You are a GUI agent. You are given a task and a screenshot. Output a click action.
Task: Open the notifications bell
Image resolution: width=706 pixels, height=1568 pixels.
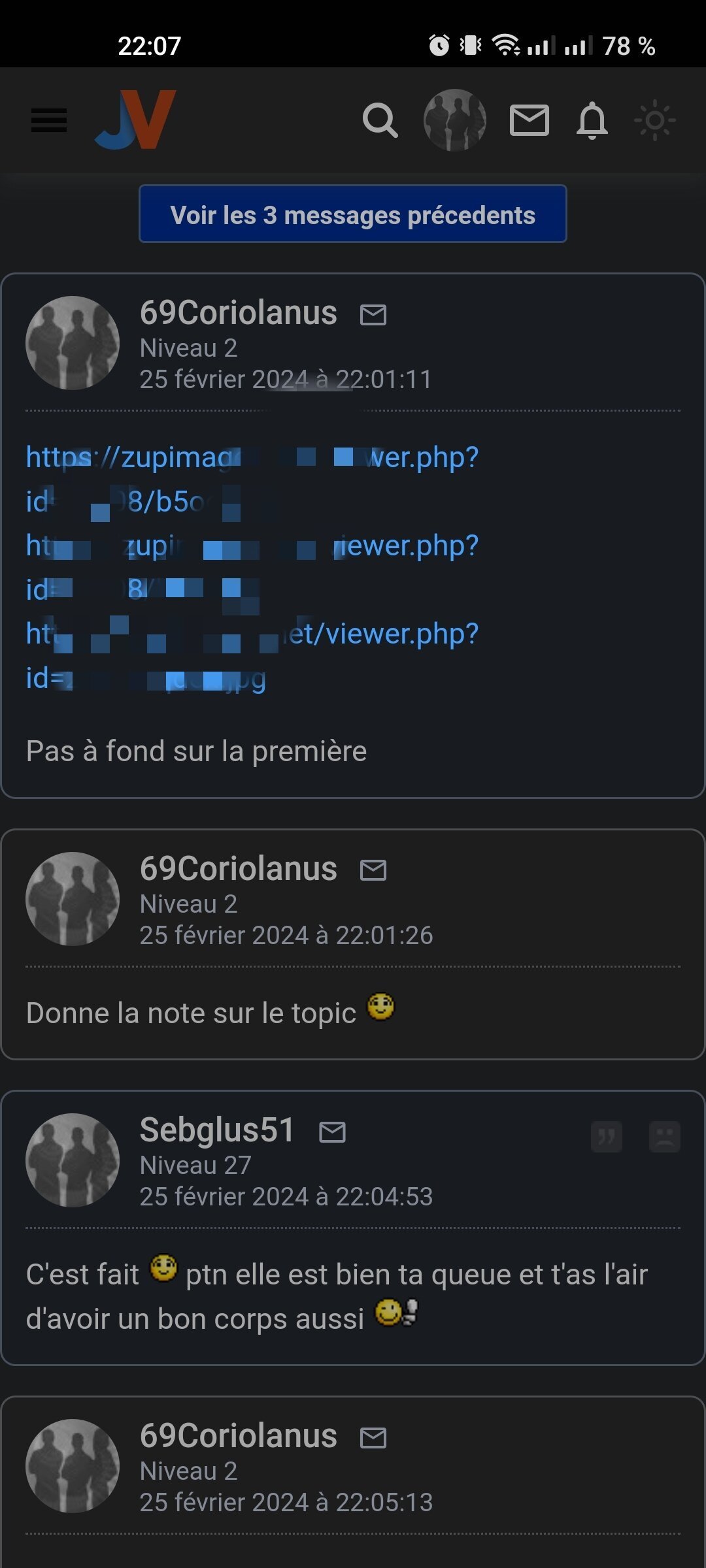coord(592,120)
